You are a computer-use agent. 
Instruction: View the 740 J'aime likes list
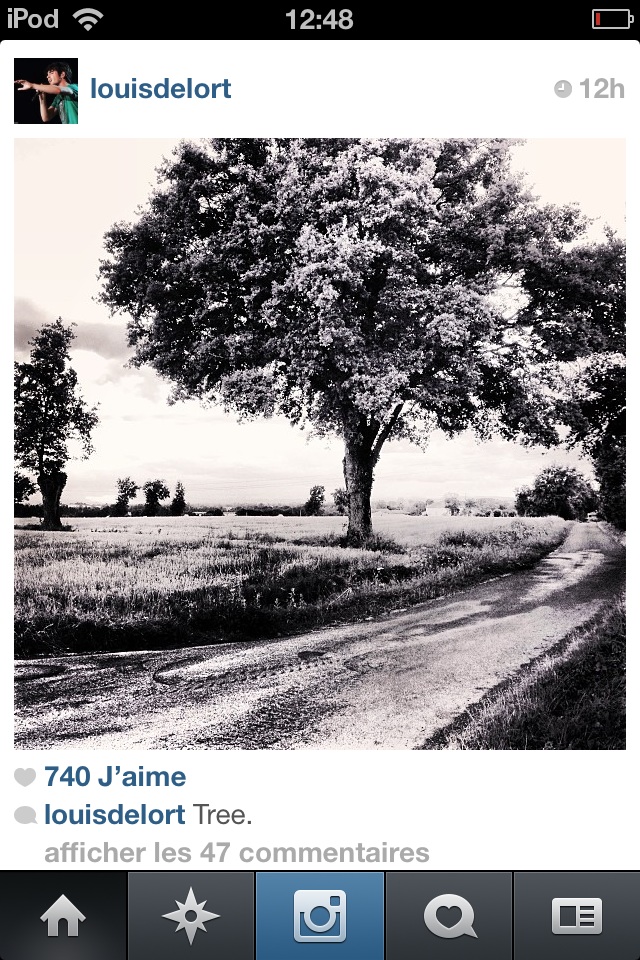[x=115, y=777]
